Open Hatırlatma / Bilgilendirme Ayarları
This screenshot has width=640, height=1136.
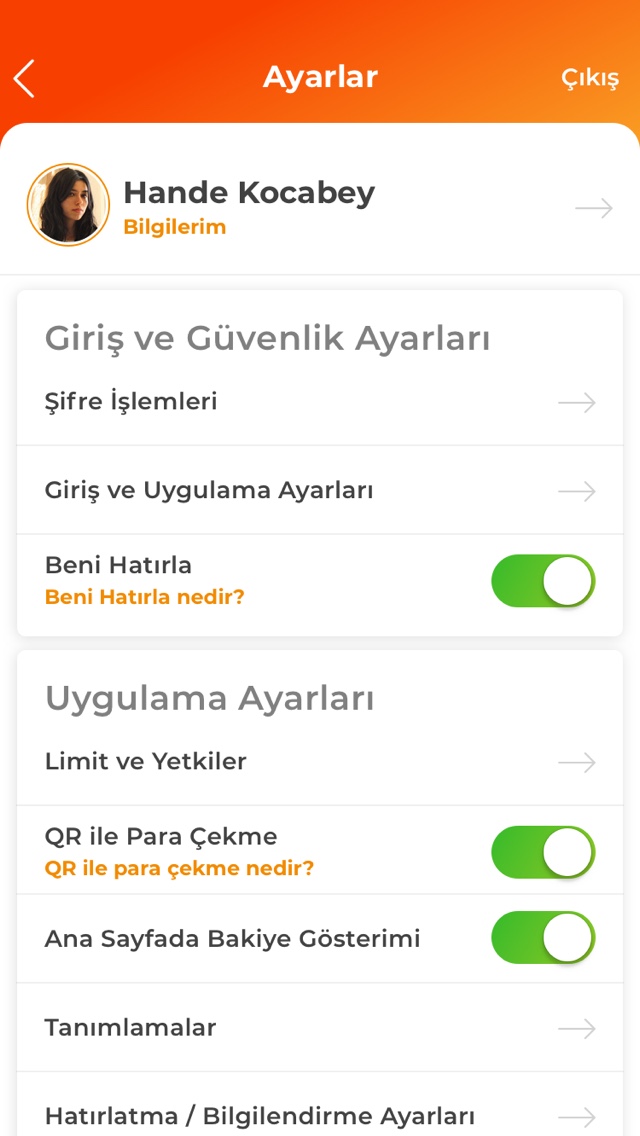pyautogui.click(x=320, y=1115)
